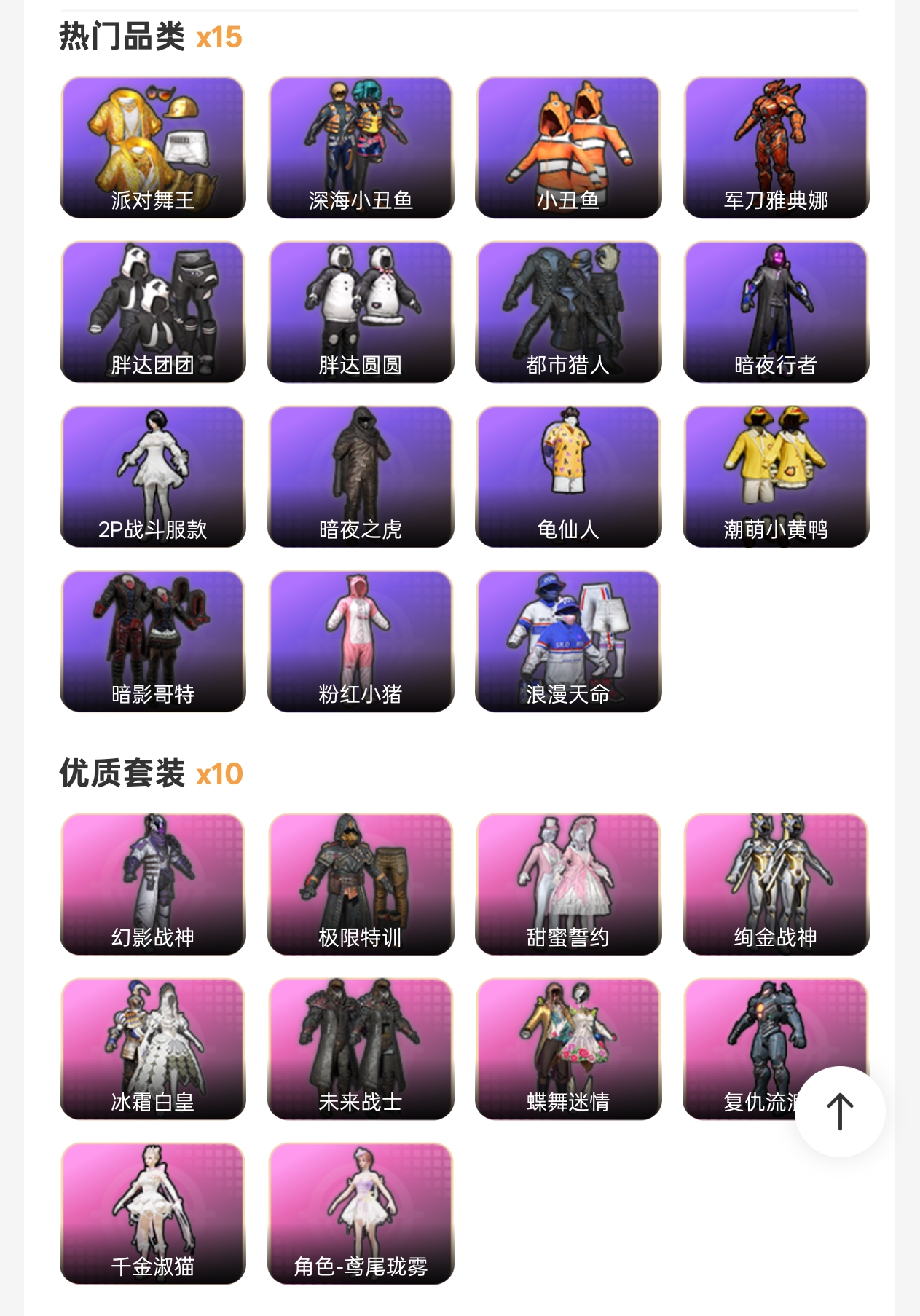View the 军刀雅典娜 category
The image size is (920, 1316).
pos(776,148)
